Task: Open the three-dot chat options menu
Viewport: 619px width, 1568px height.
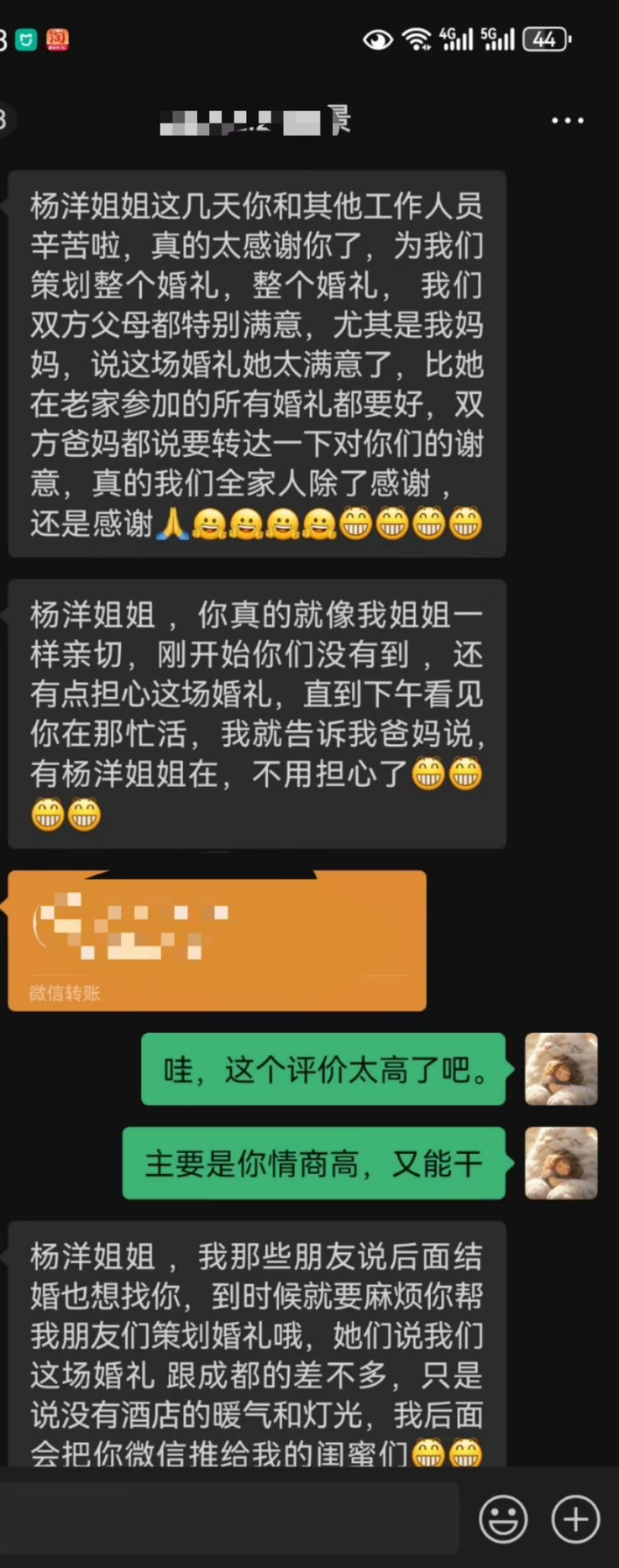Action: tap(567, 121)
